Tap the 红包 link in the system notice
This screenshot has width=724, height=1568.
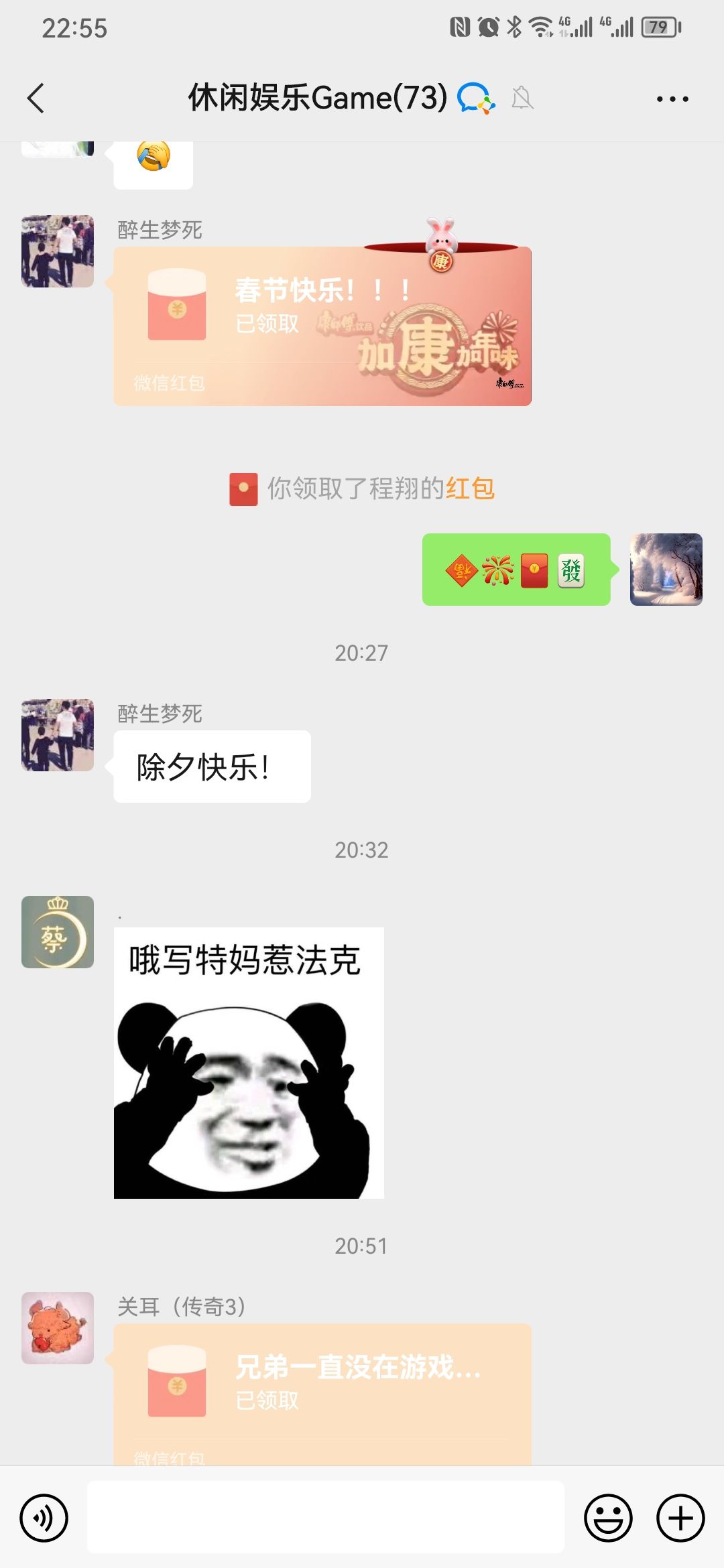point(470,488)
